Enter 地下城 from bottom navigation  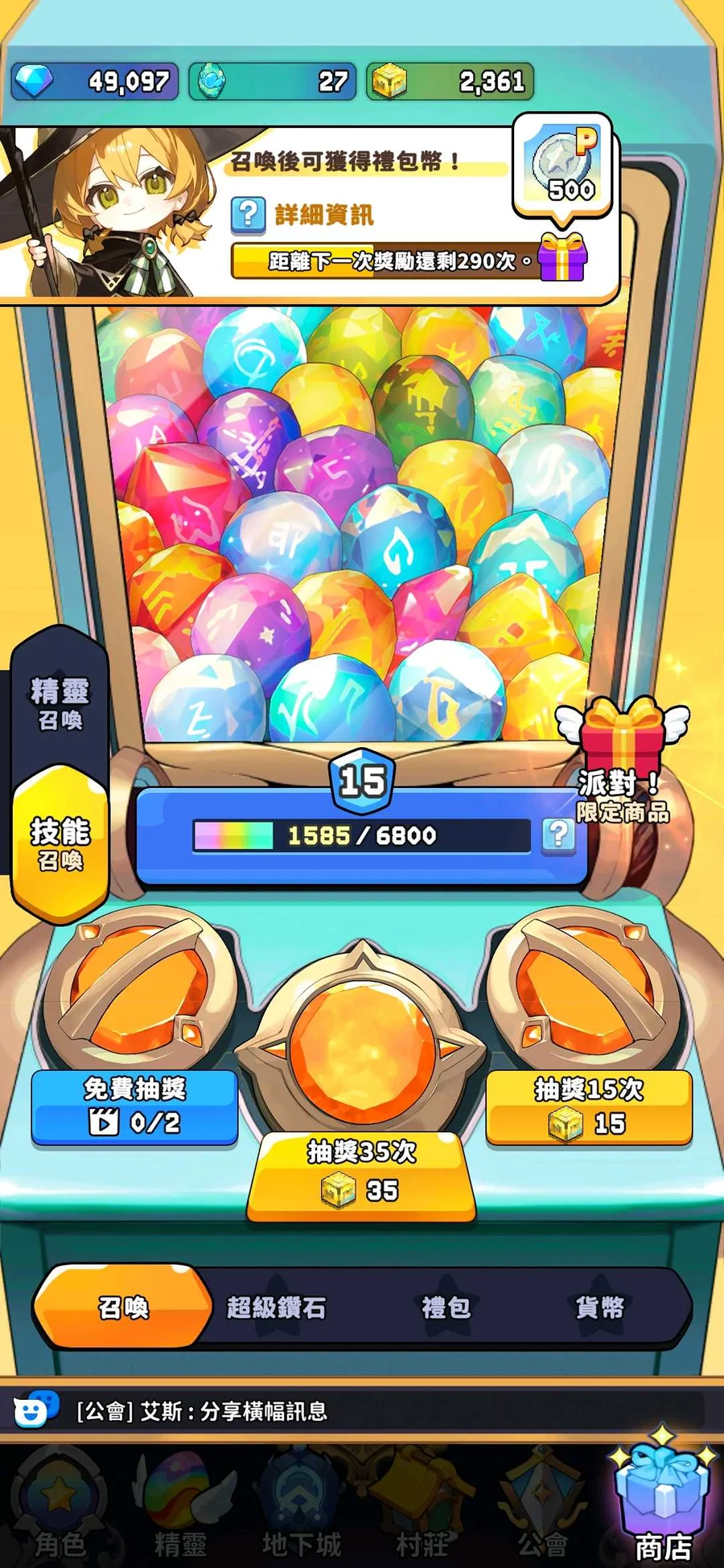tap(302, 1508)
